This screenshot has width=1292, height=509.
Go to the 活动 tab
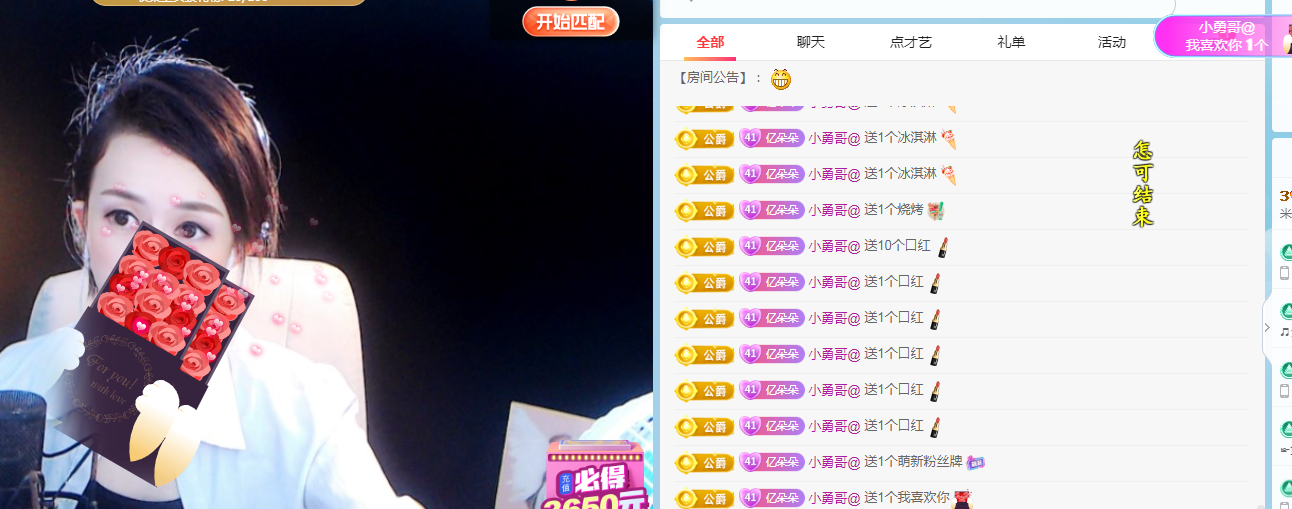click(1111, 42)
